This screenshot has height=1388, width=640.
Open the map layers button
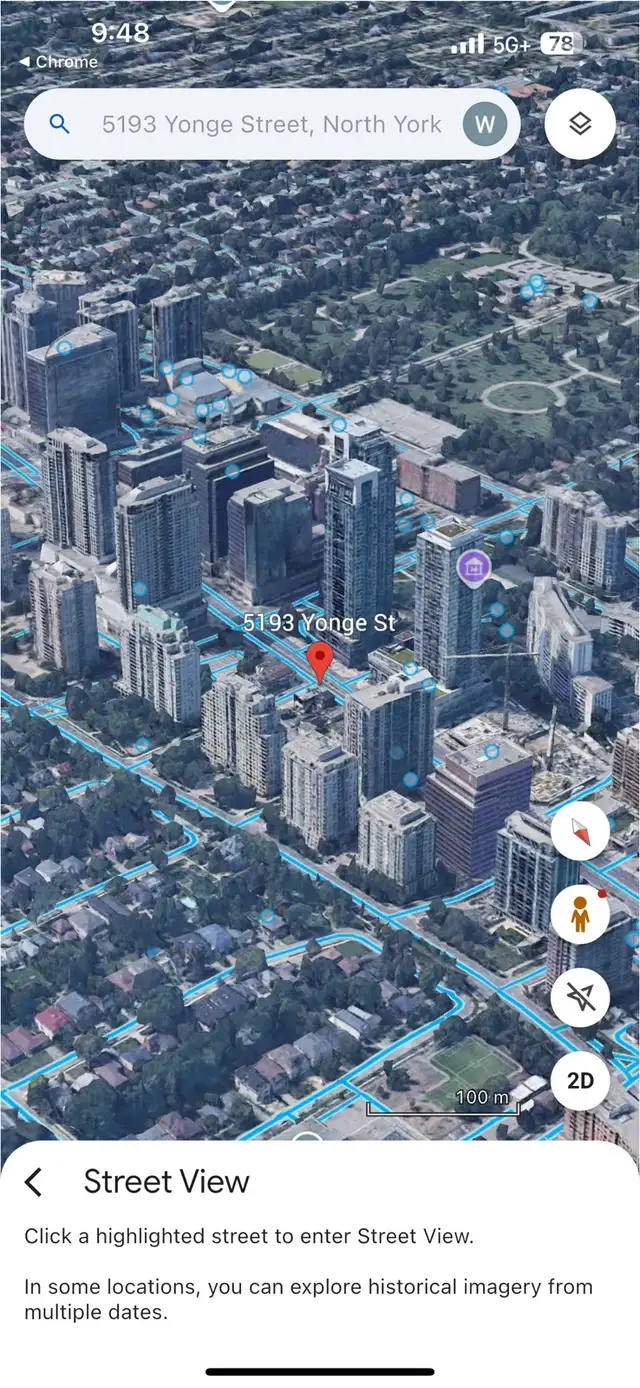coord(580,124)
